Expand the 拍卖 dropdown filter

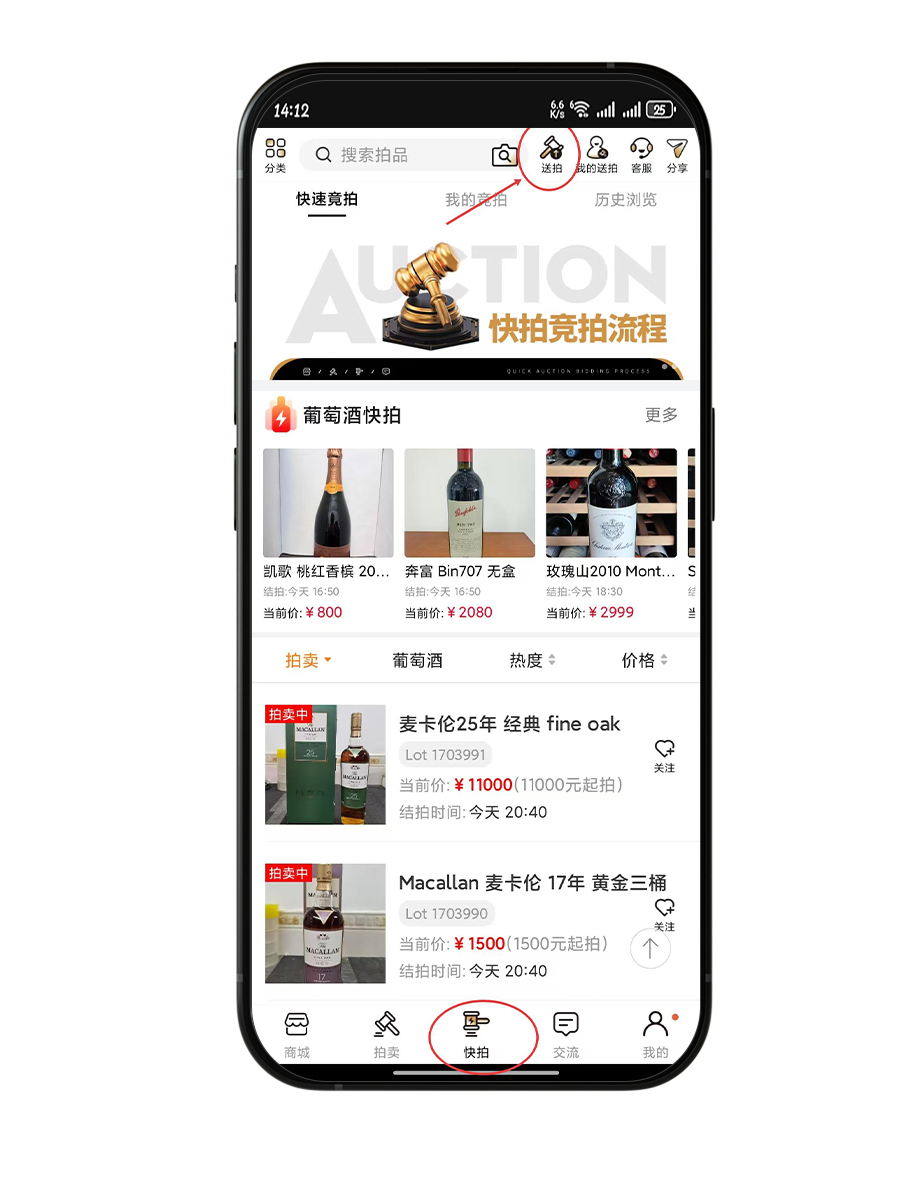coord(307,660)
